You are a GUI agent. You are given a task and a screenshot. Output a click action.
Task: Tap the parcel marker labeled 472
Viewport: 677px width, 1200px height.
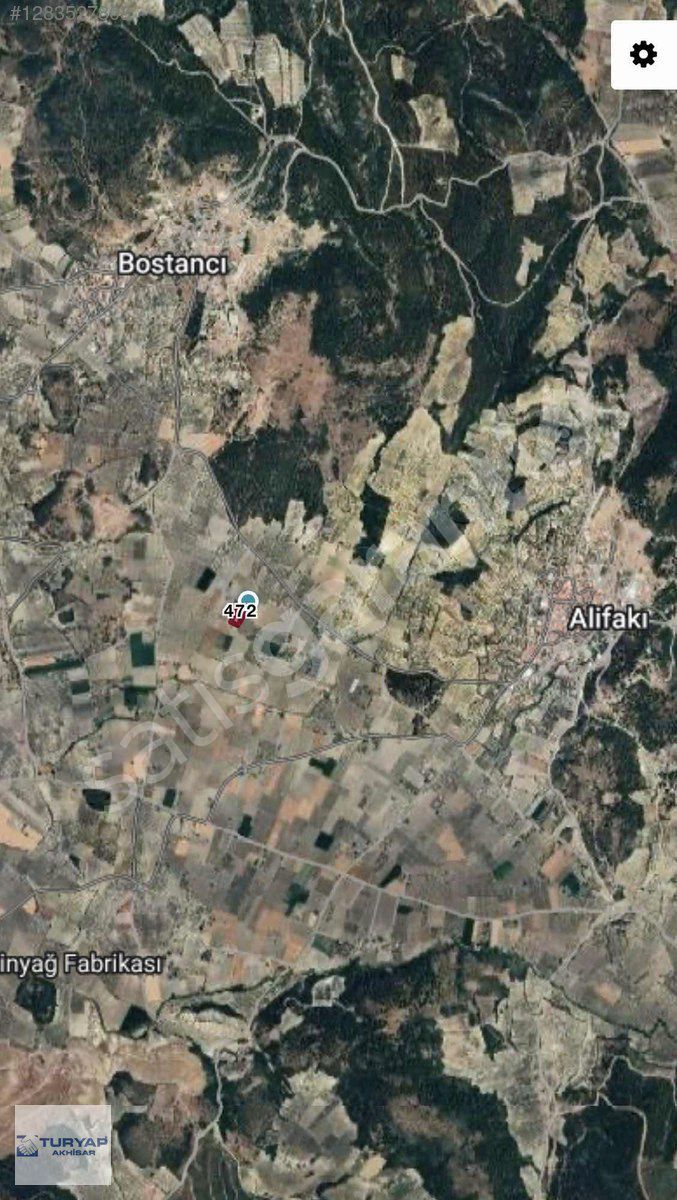point(240,611)
